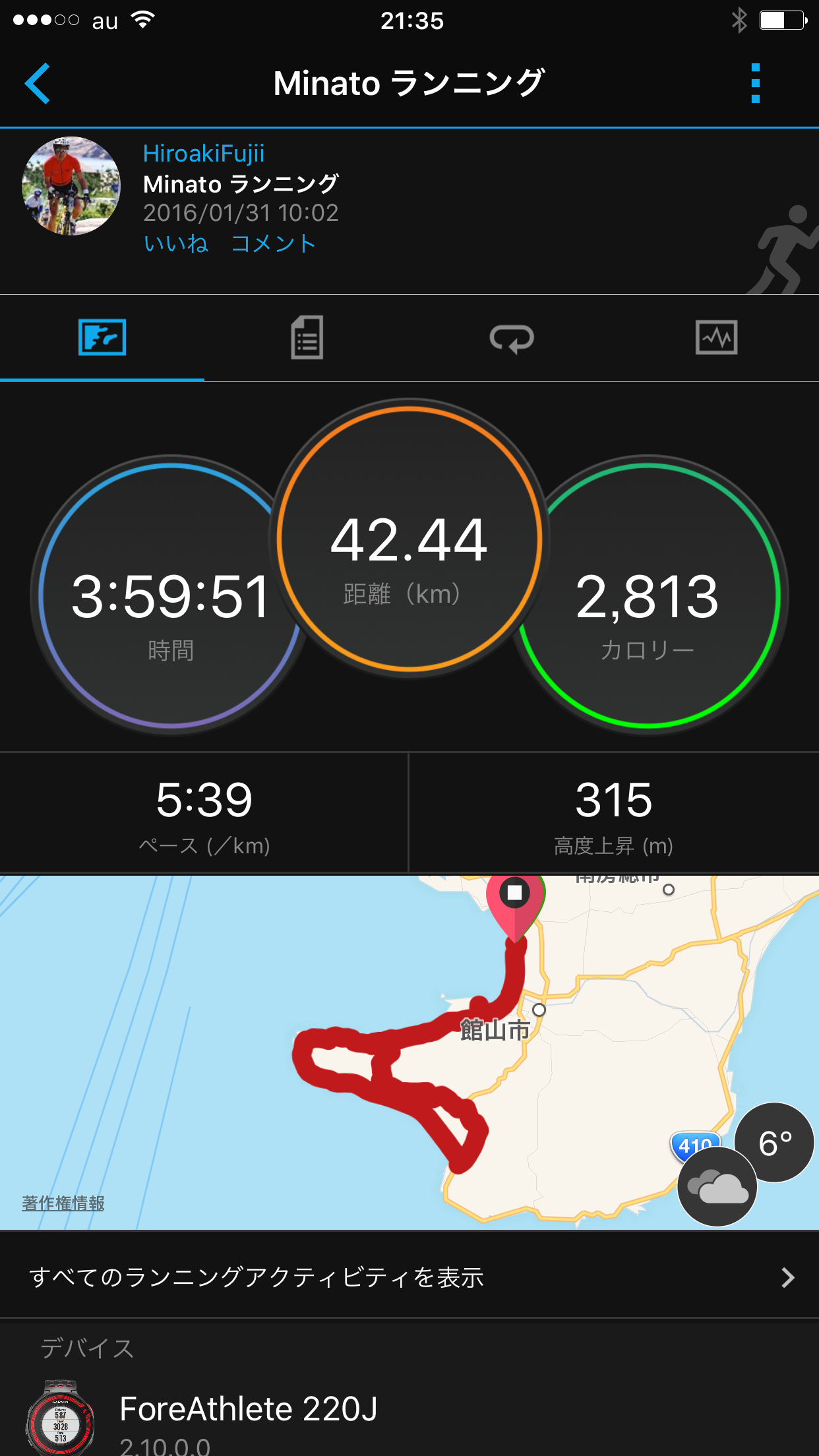Select the overview summary tab
Viewport: 819px width, 1456px height.
[x=102, y=338]
